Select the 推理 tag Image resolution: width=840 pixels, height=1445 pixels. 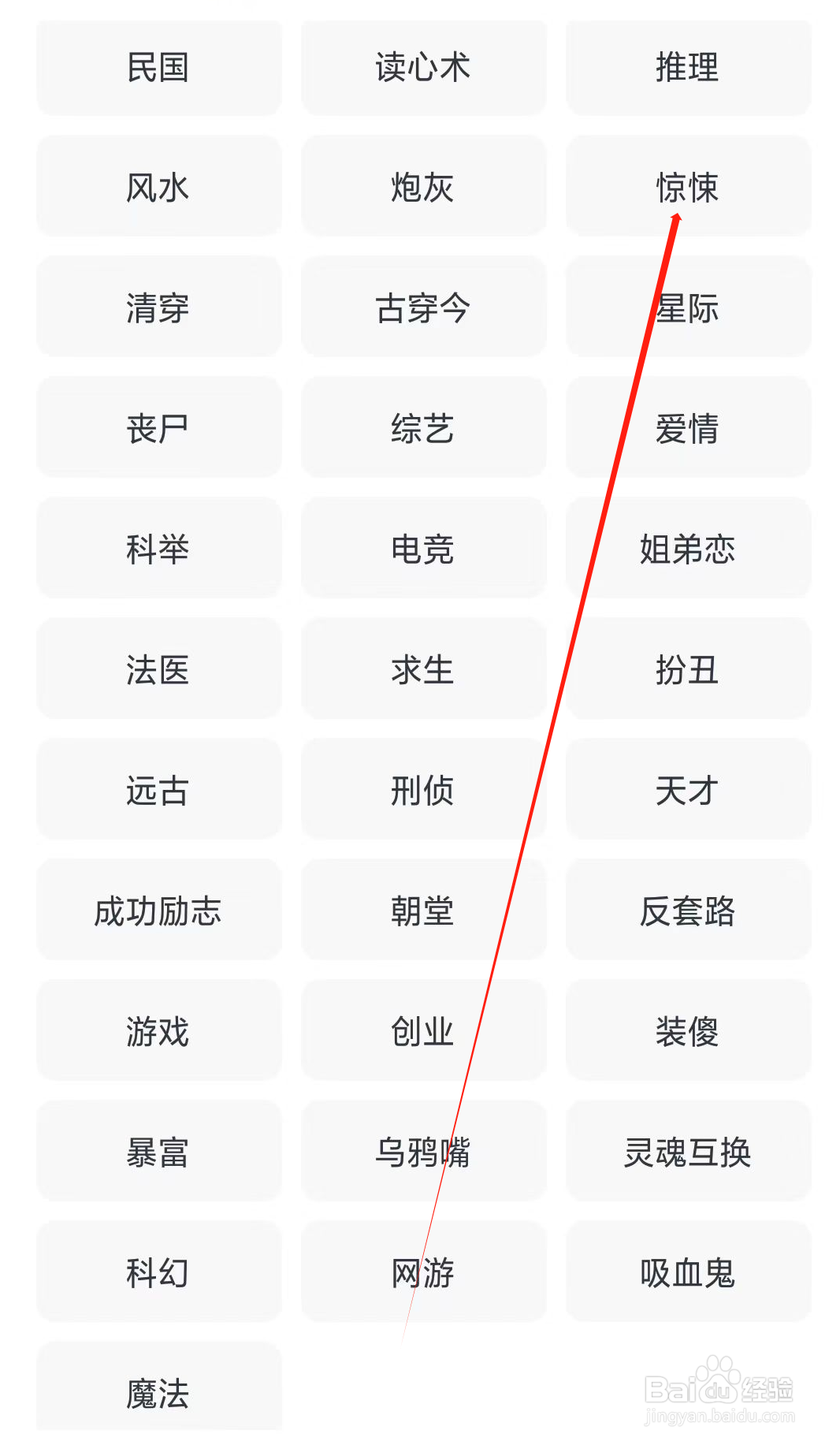tap(686, 68)
